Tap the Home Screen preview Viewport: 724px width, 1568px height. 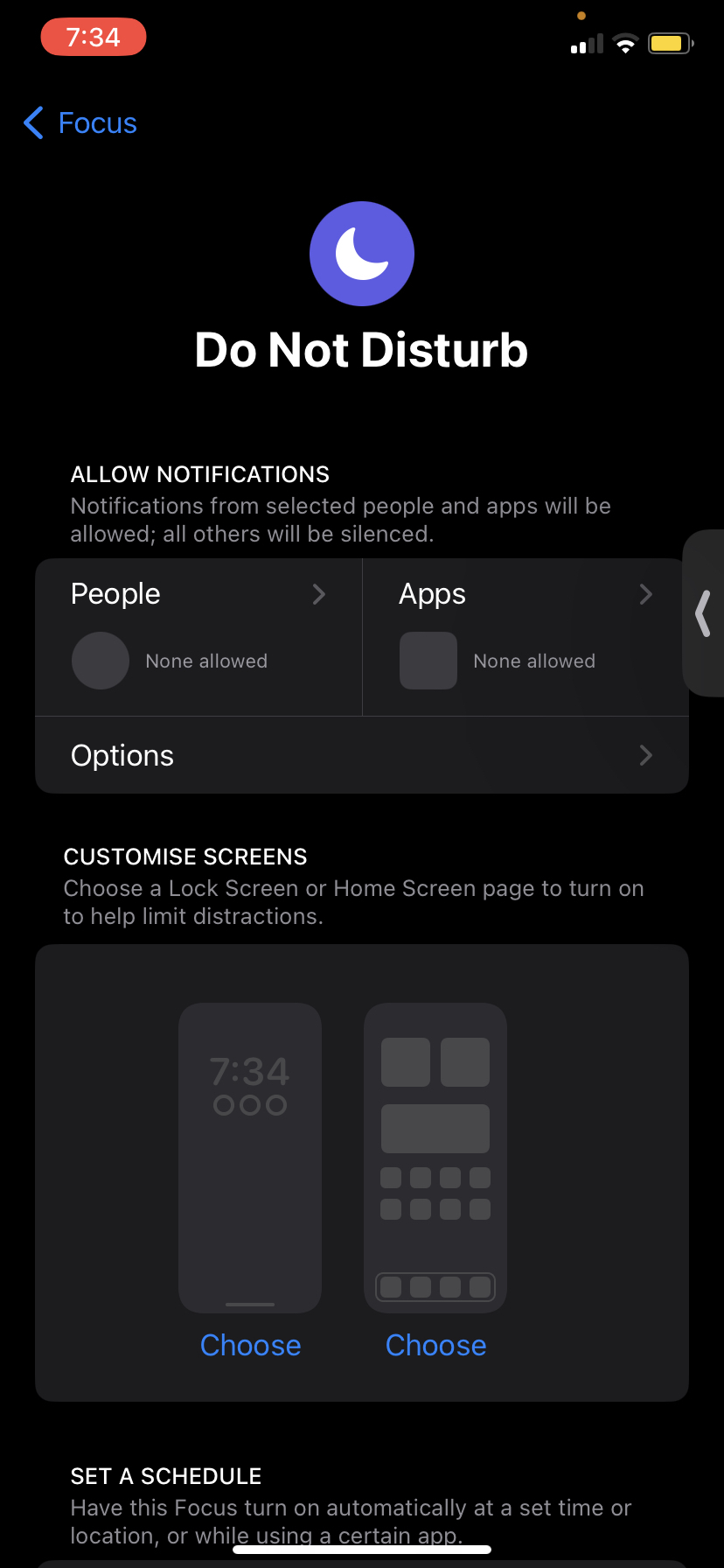click(x=435, y=1157)
